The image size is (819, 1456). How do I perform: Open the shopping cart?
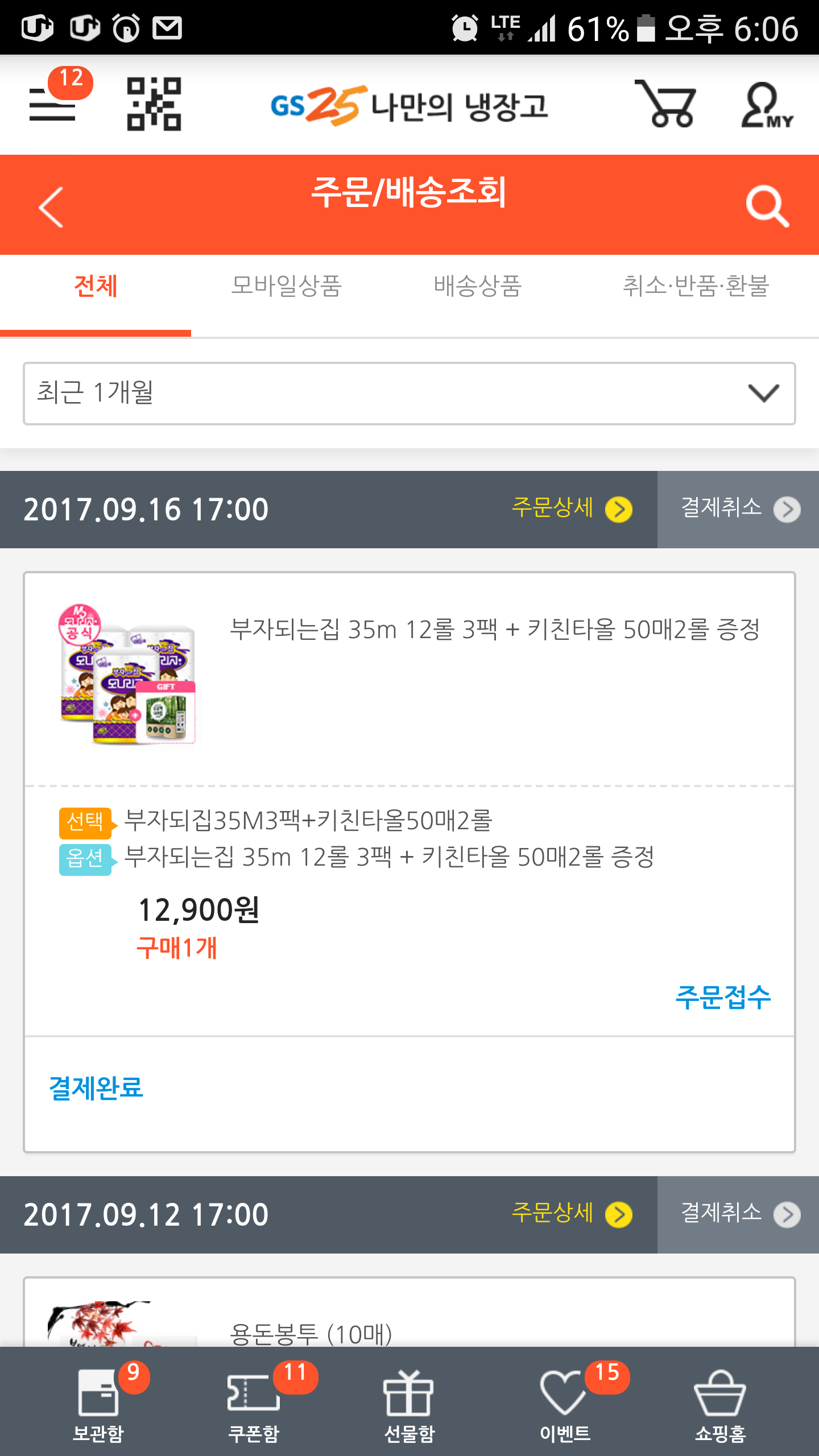[665, 104]
